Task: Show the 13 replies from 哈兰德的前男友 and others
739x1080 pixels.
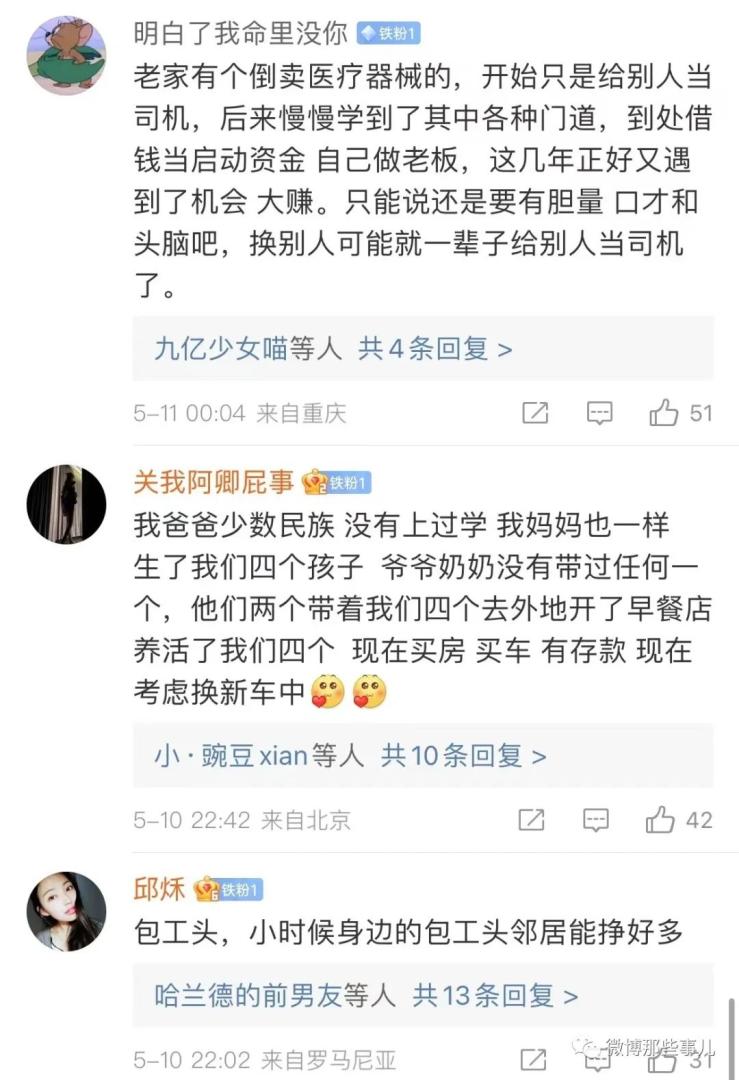Action: coord(366,995)
